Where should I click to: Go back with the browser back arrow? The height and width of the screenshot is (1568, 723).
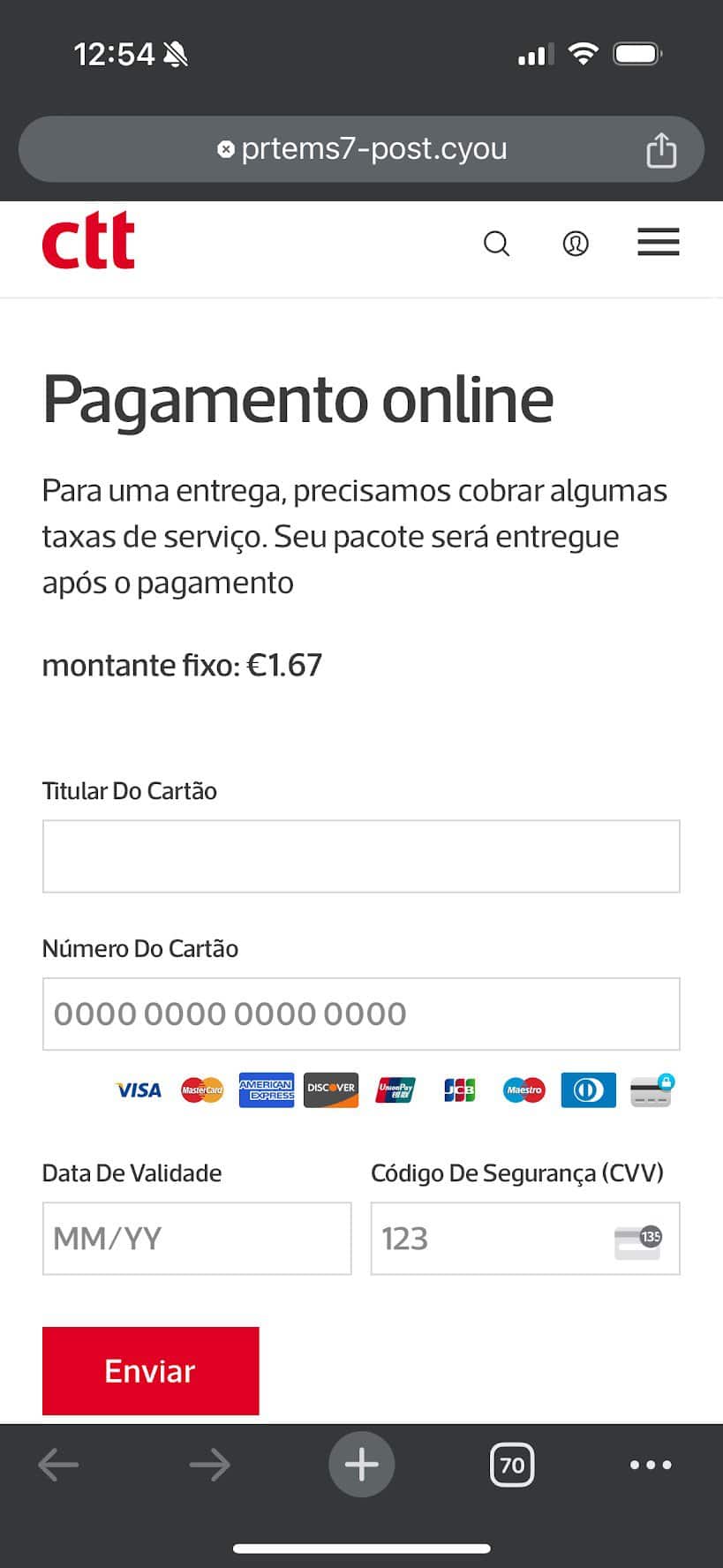coord(59,1466)
